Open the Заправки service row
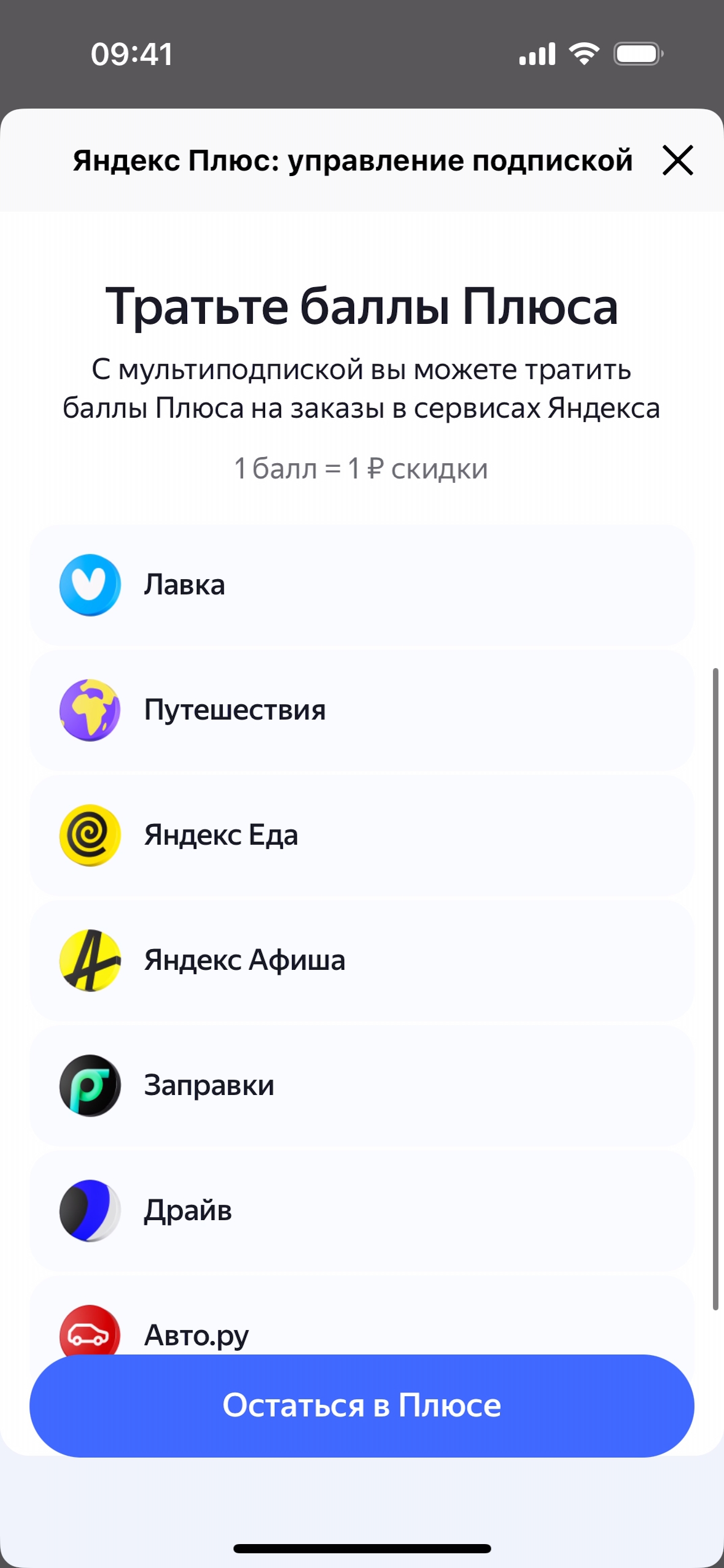724x1568 pixels. pyautogui.click(x=361, y=1085)
